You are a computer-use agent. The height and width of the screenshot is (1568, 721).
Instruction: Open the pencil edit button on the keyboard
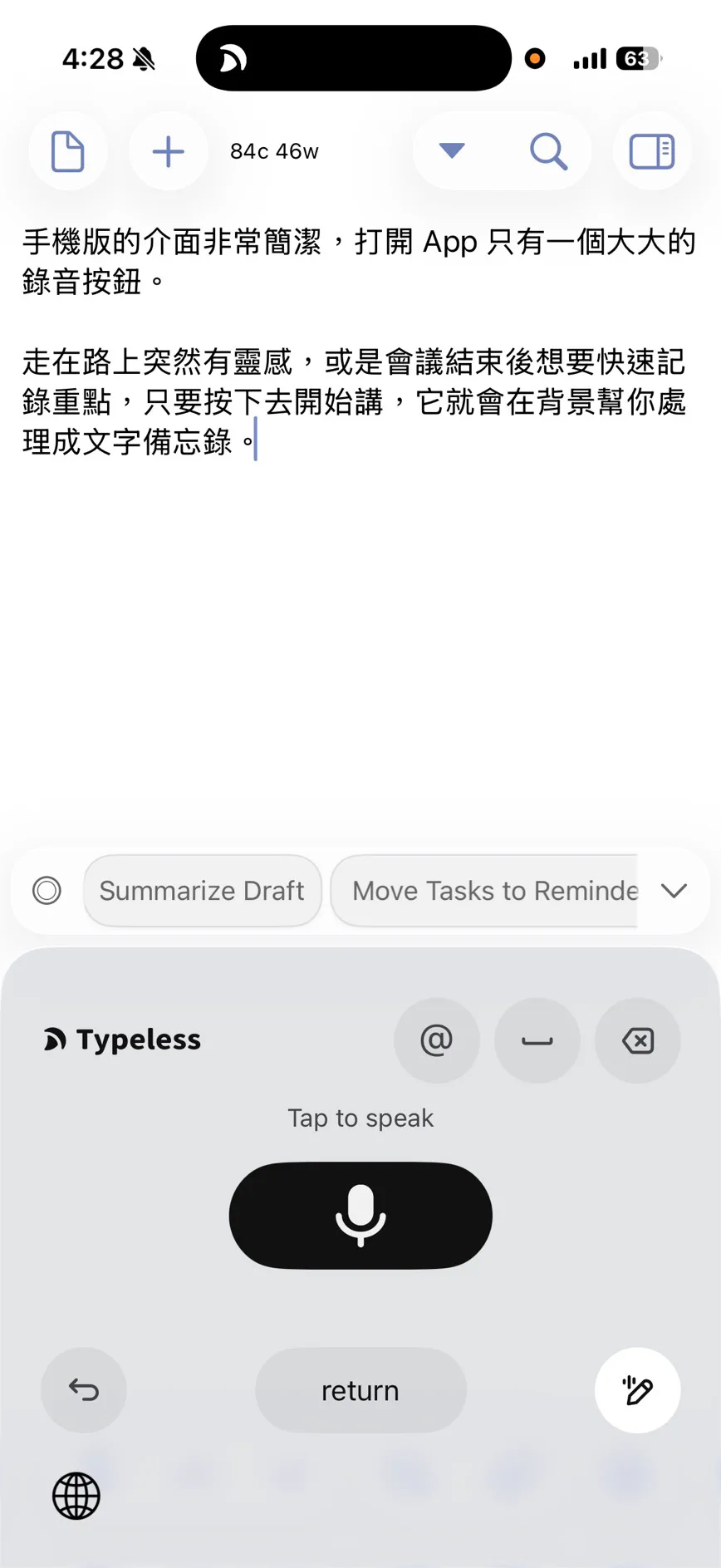click(x=637, y=1390)
